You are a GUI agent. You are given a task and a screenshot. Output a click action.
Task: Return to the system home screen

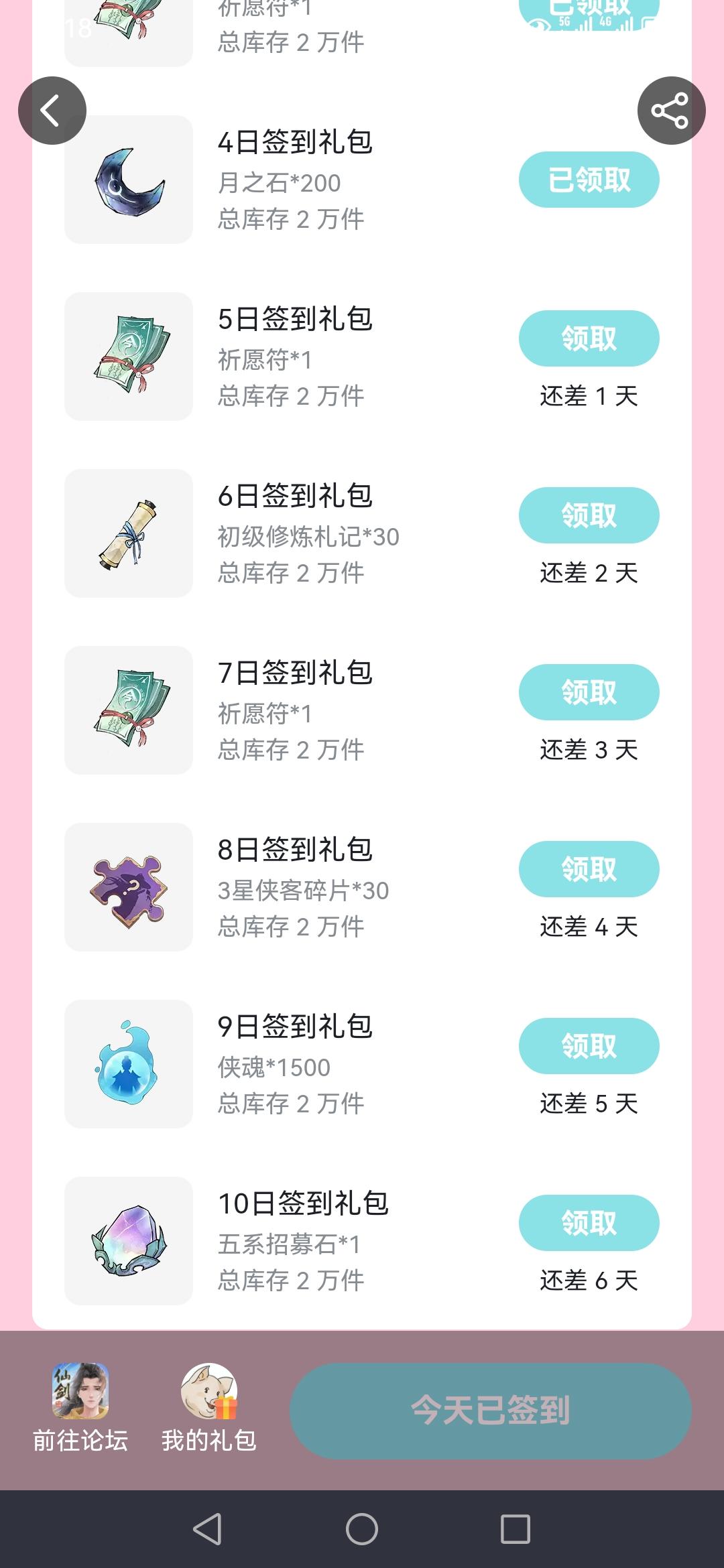tap(362, 1529)
